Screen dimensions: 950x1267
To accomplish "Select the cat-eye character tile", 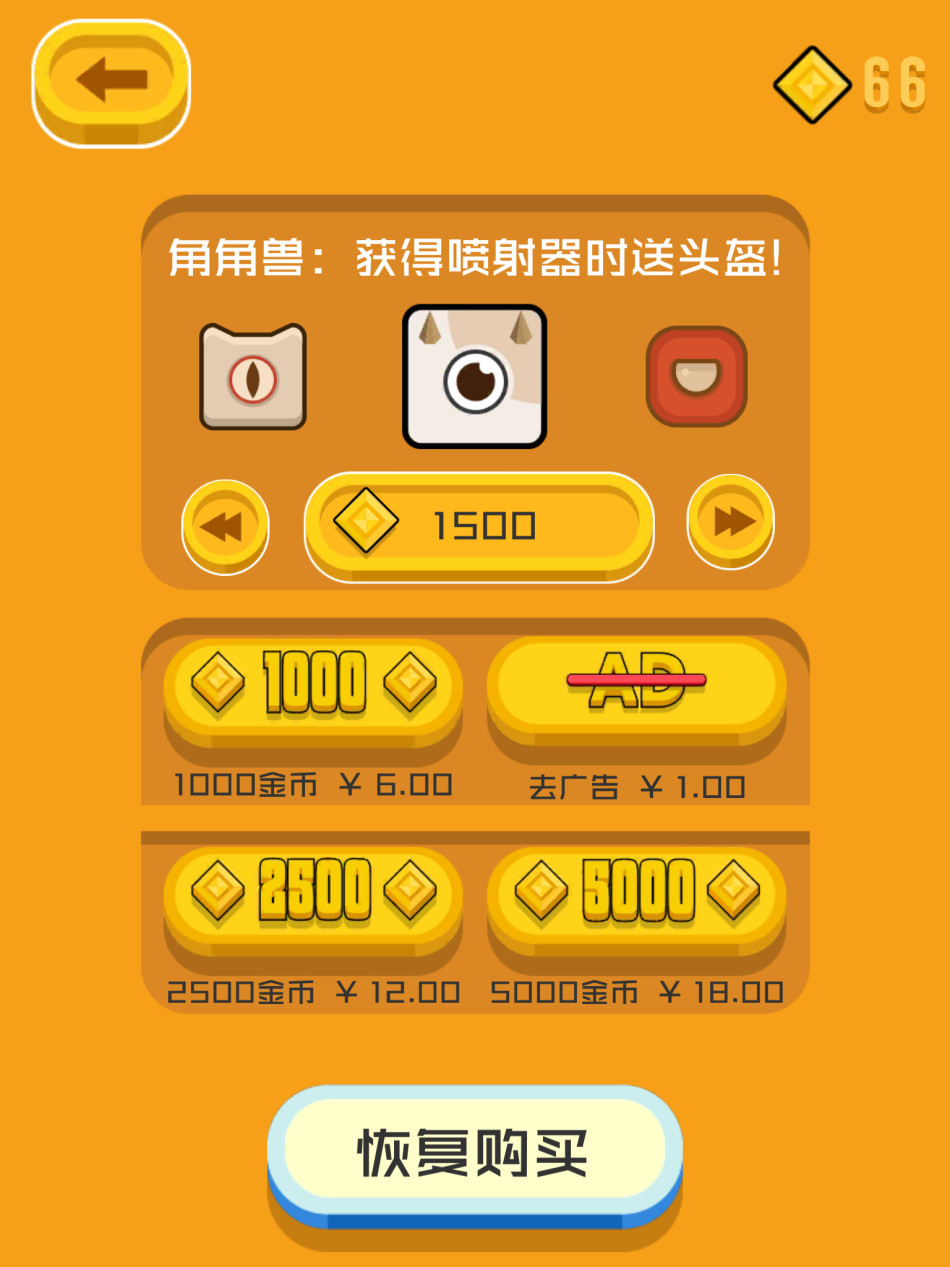I will pos(253,377).
